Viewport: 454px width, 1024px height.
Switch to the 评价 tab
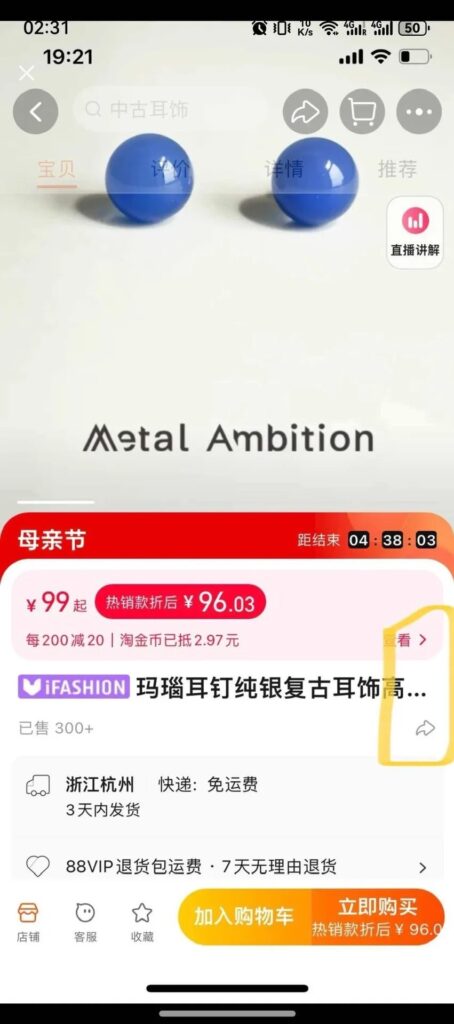click(x=170, y=169)
